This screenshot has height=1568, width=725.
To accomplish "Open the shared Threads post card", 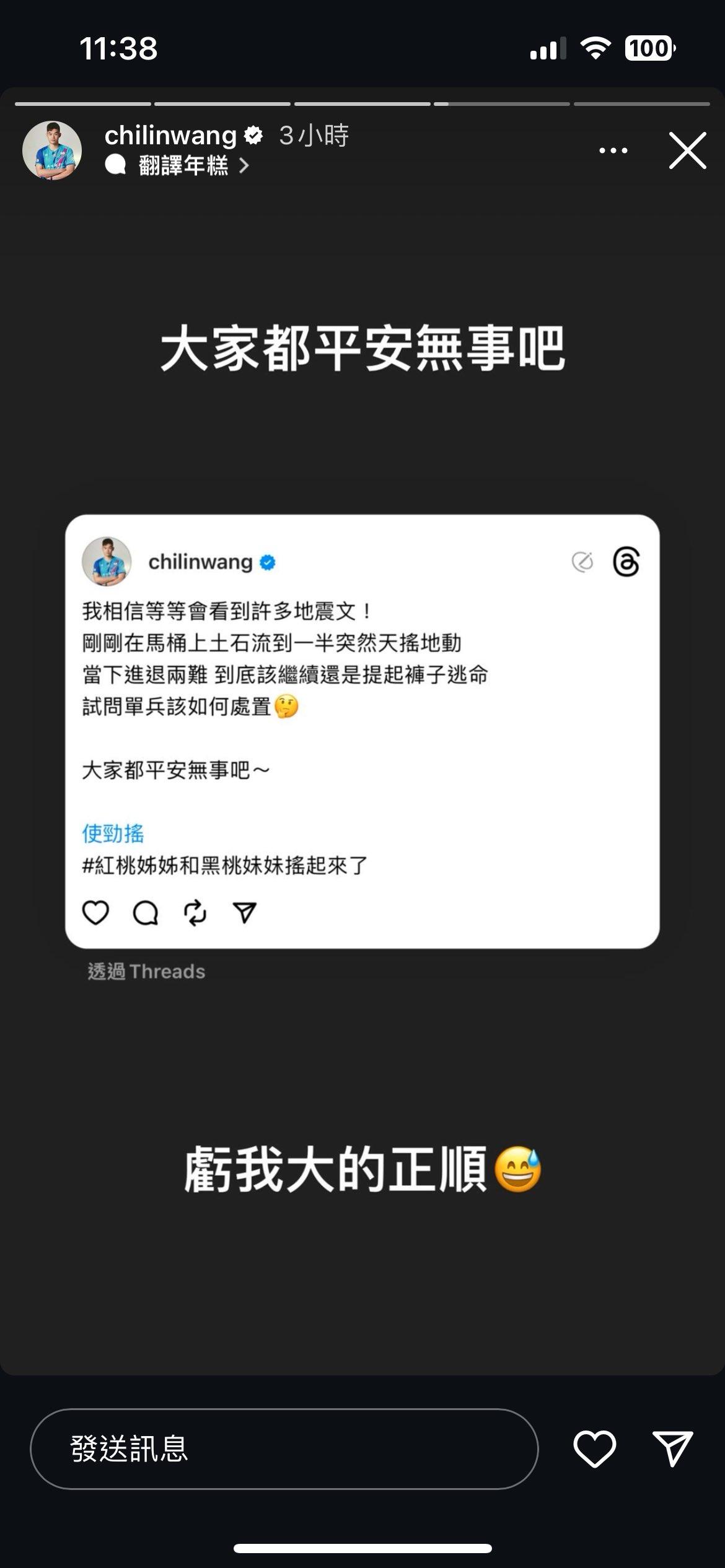I will pyautogui.click(x=362, y=731).
